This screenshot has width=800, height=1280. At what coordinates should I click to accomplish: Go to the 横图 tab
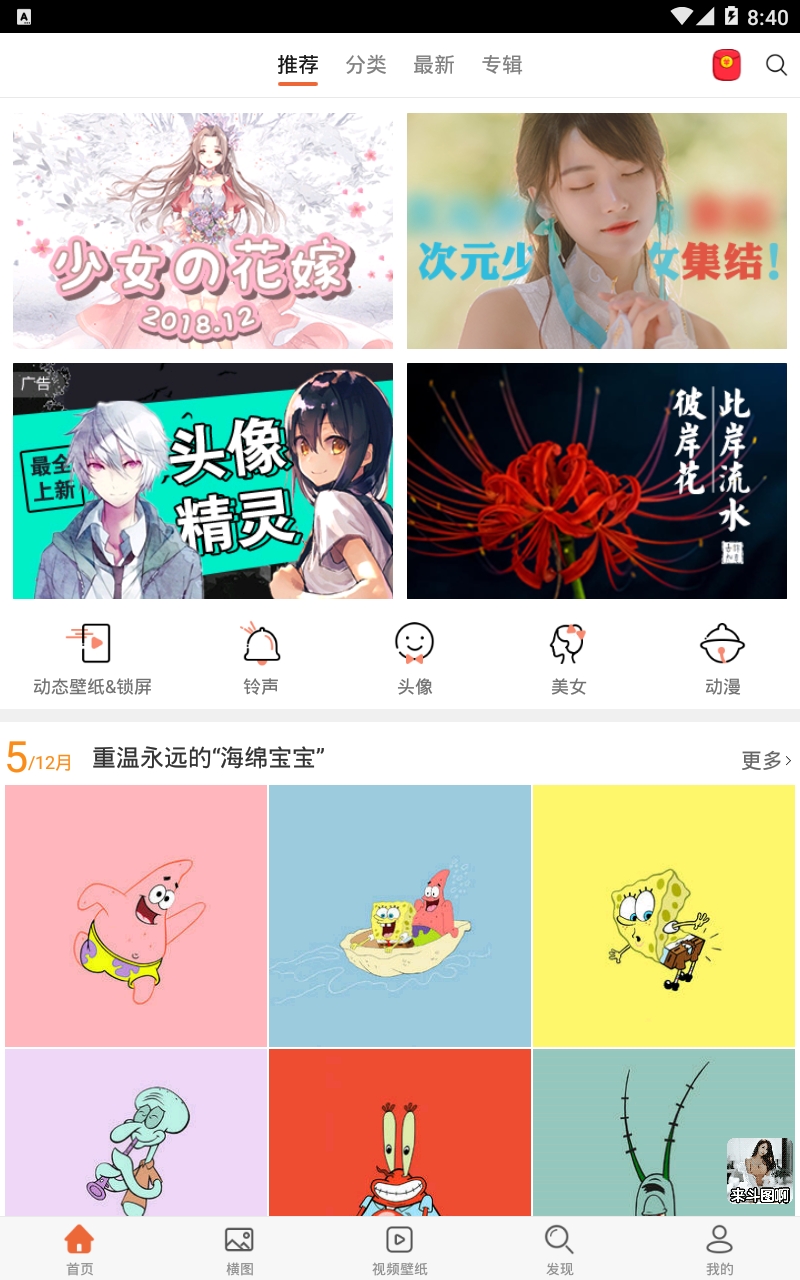[x=240, y=1250]
